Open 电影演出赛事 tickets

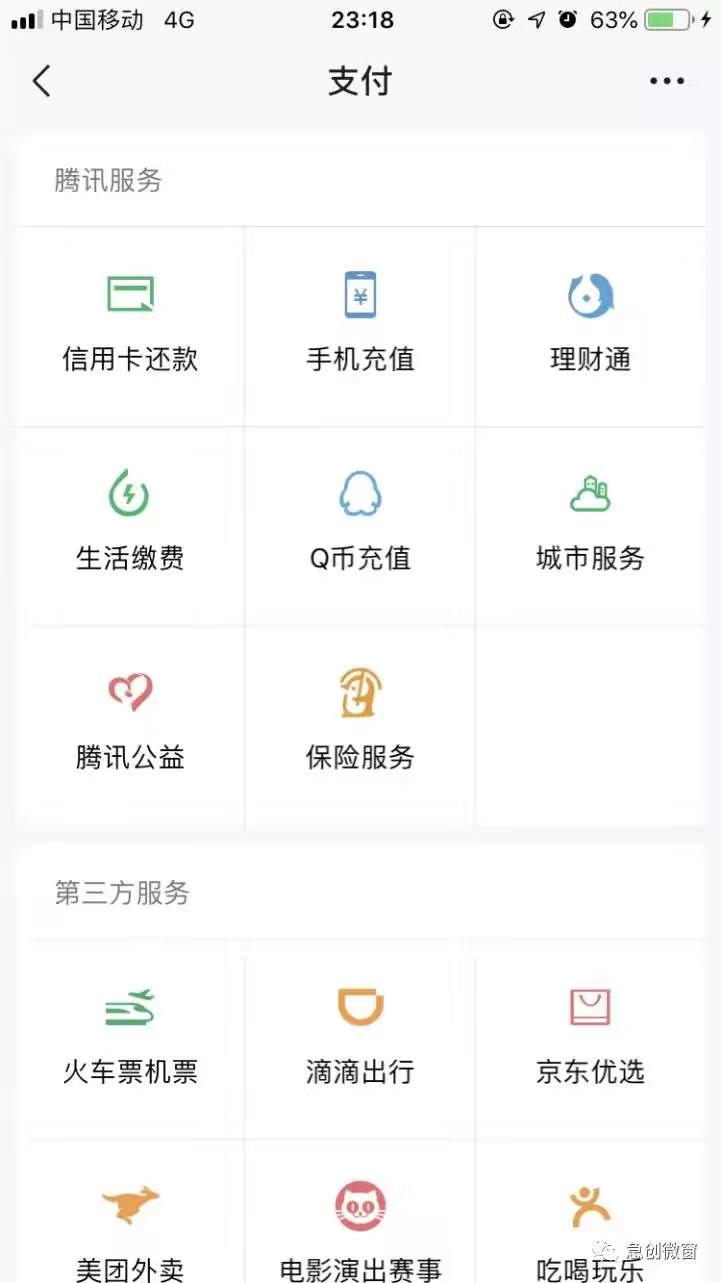(360, 1232)
